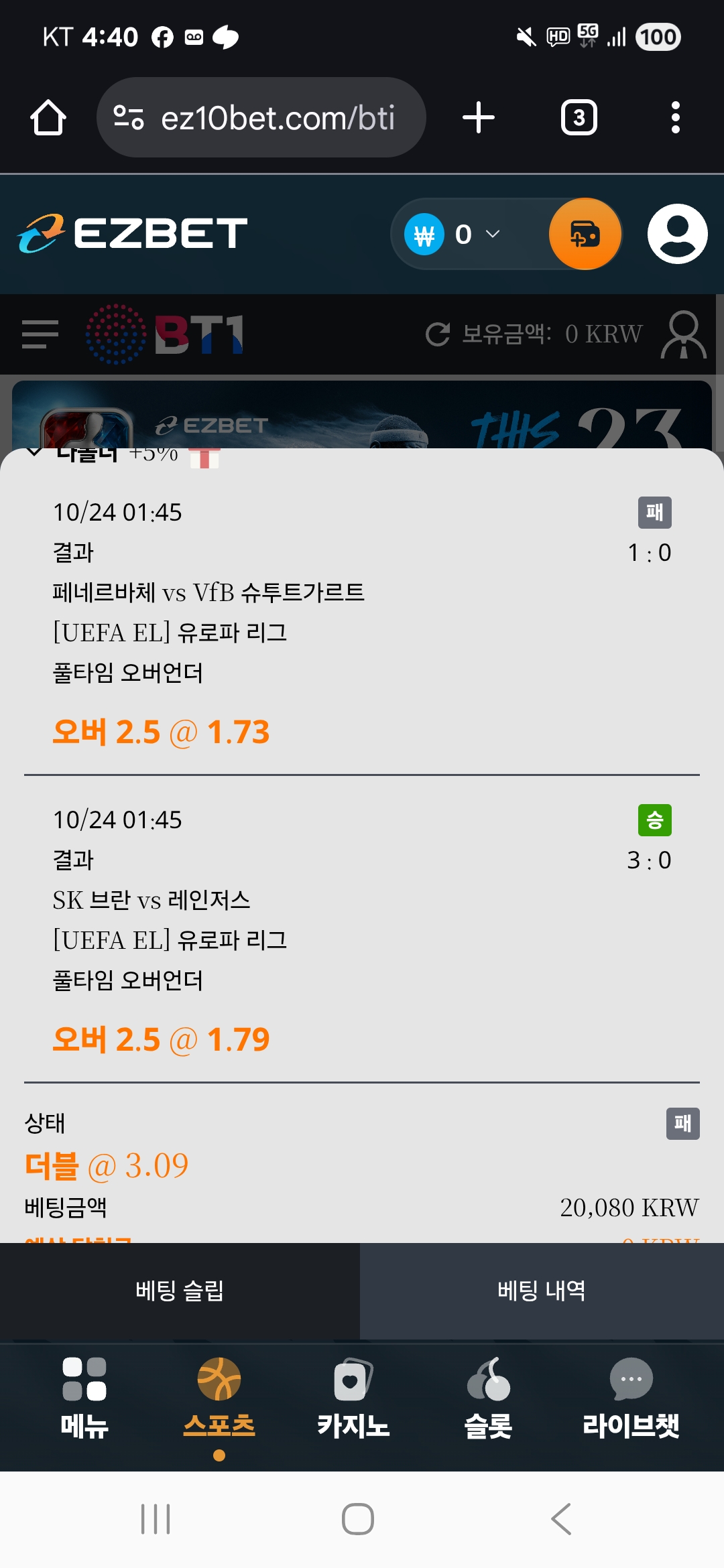724x1568 pixels.
Task: Open the orange wallet deposit button
Action: coord(585,235)
